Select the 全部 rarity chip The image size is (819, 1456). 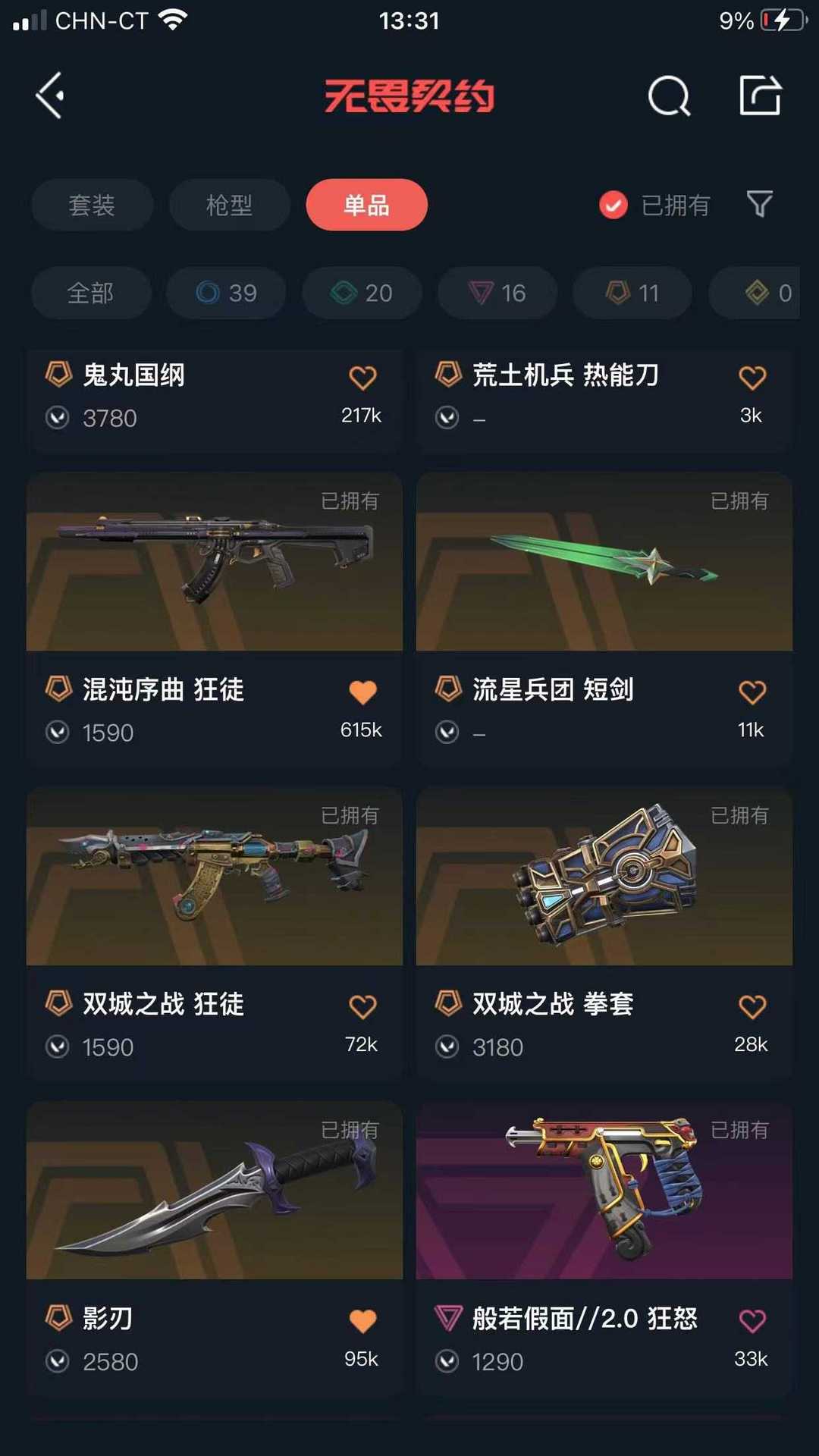[x=90, y=293]
